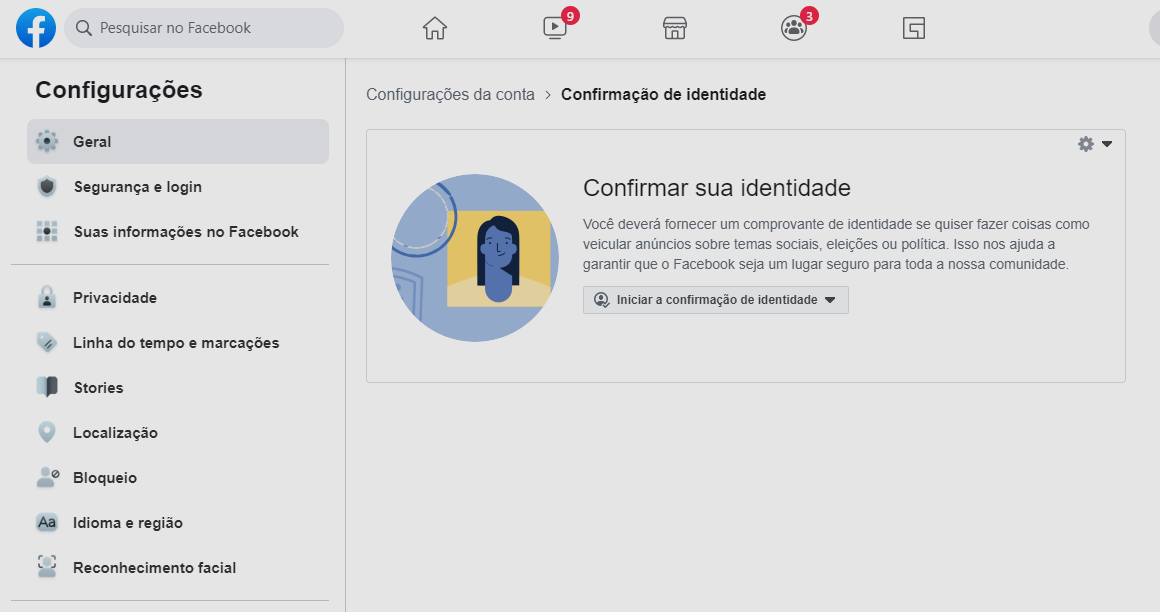Open Localização settings
This screenshot has width=1160, height=612.
point(178,433)
